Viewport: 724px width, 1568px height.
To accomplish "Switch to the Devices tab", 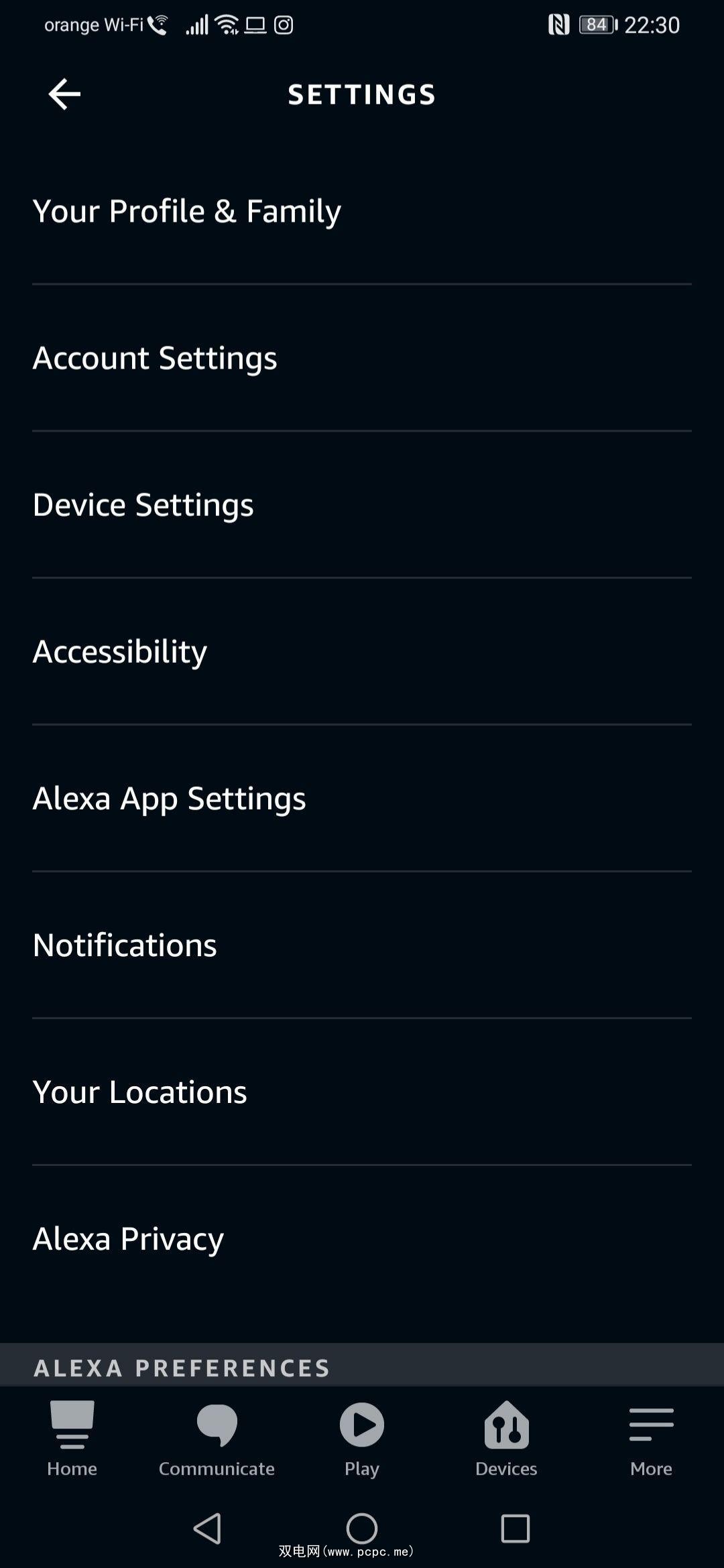I will point(506,1438).
